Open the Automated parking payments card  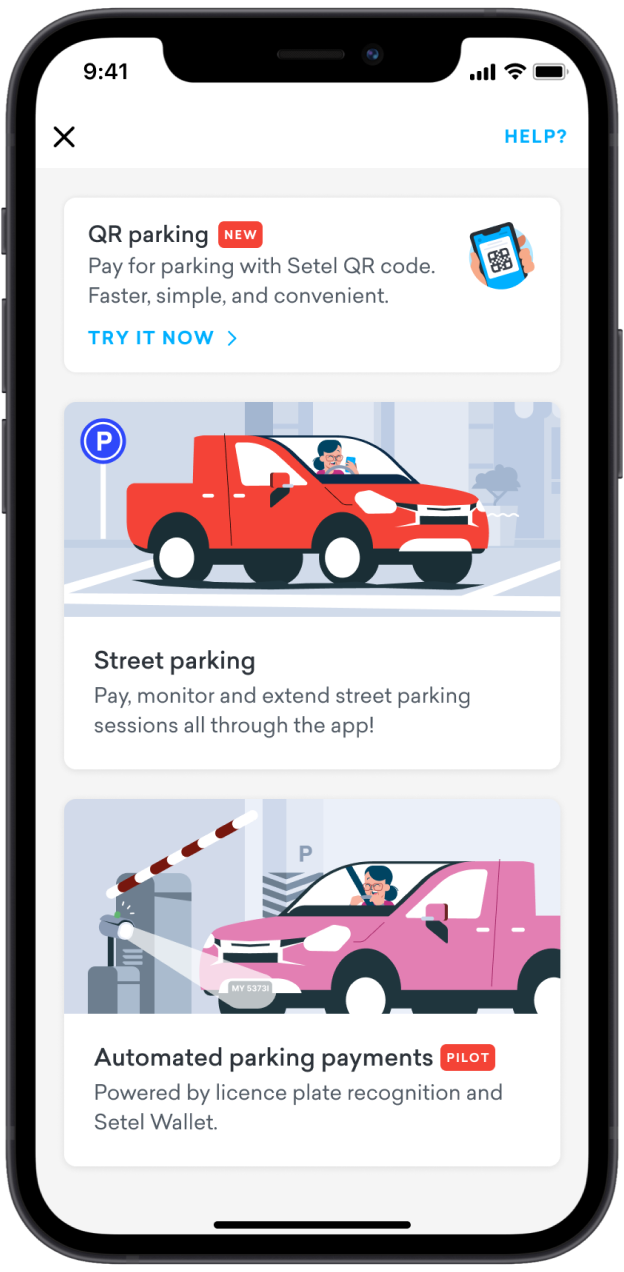312,982
